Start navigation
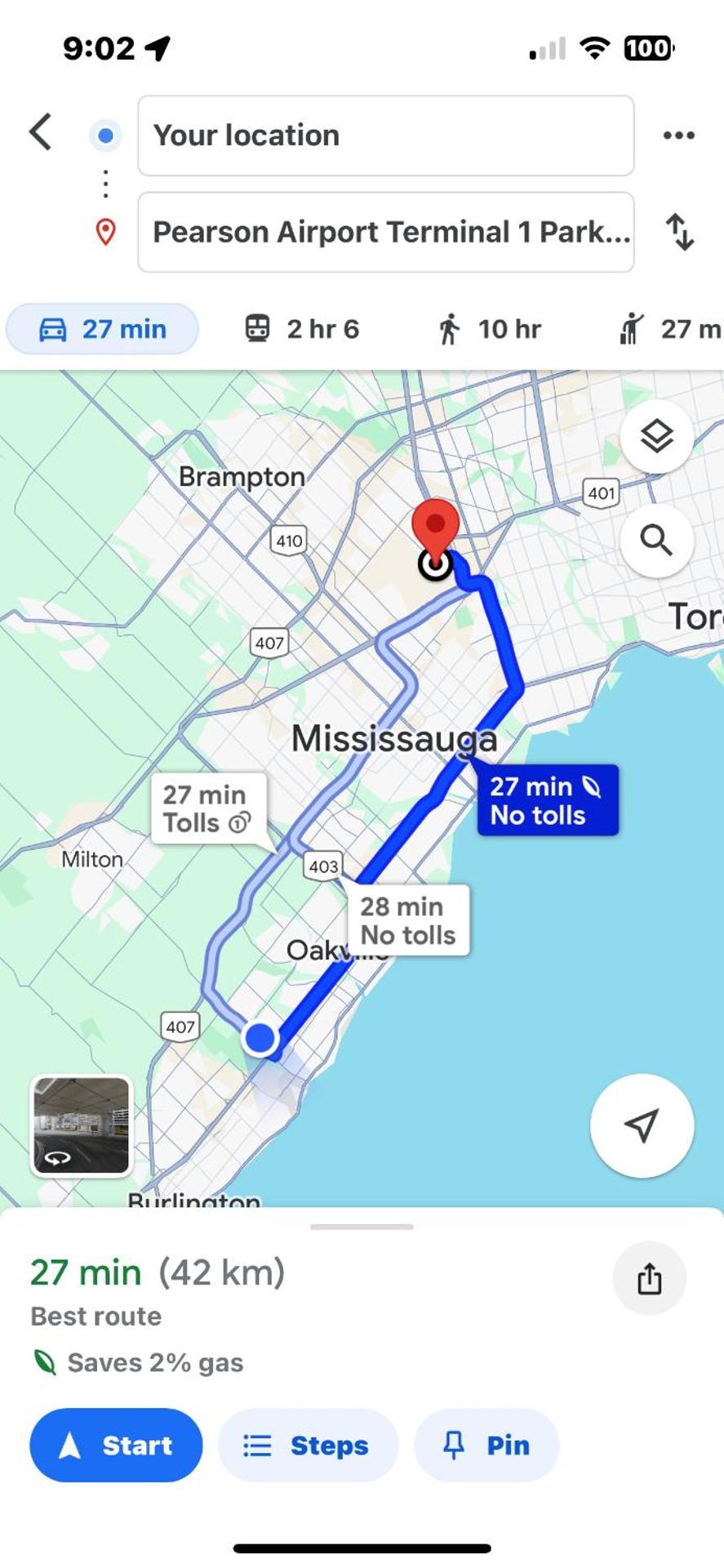724x1568 pixels. click(x=116, y=1445)
